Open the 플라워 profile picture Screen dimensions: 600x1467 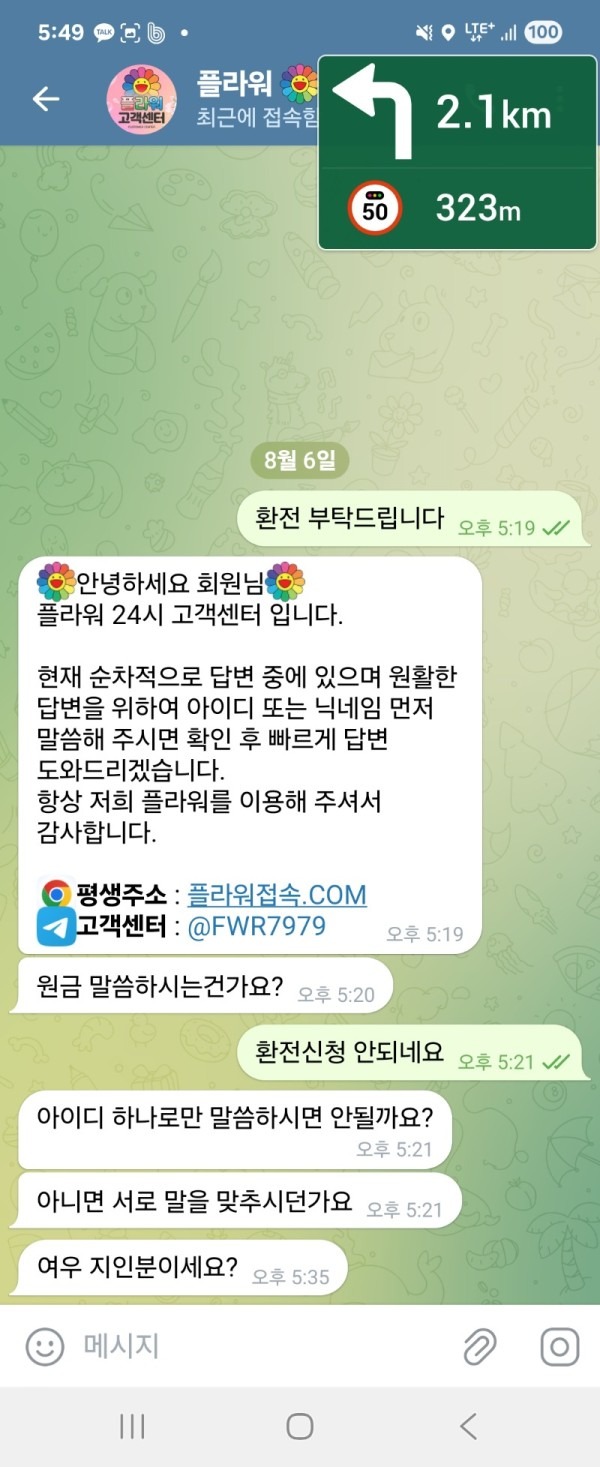[x=140, y=98]
